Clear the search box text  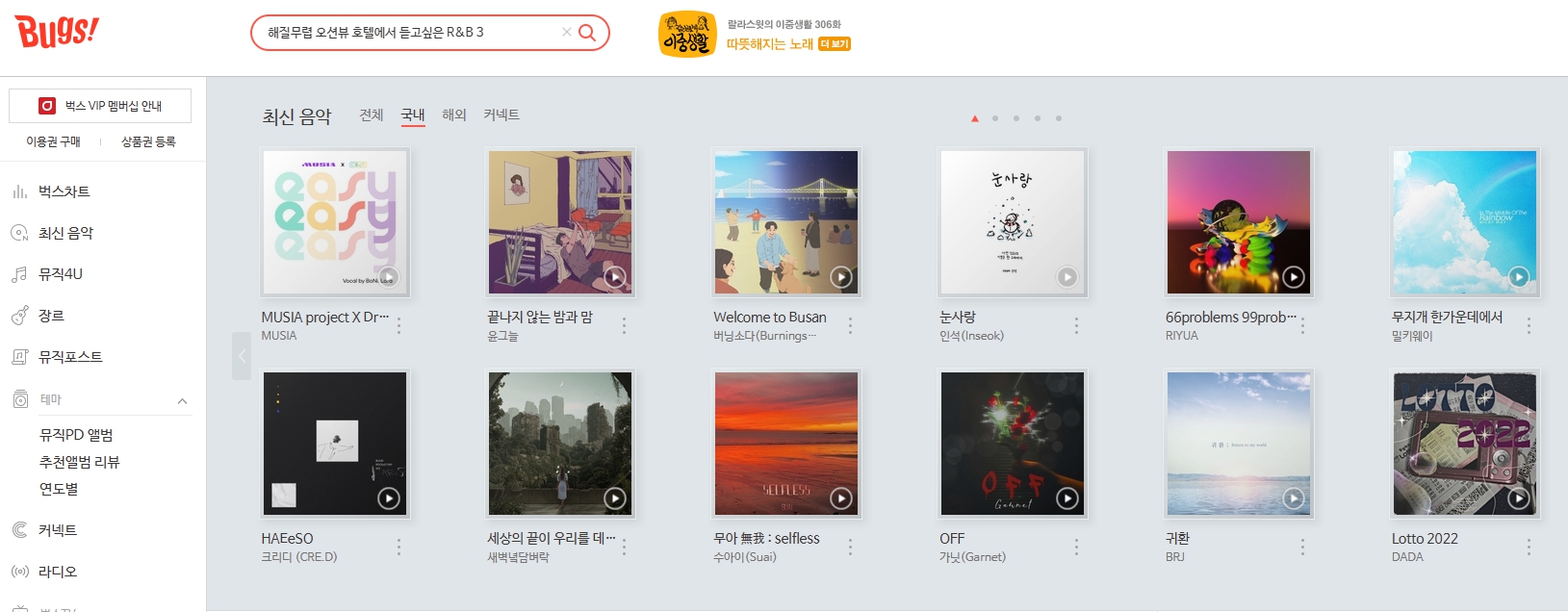566,33
